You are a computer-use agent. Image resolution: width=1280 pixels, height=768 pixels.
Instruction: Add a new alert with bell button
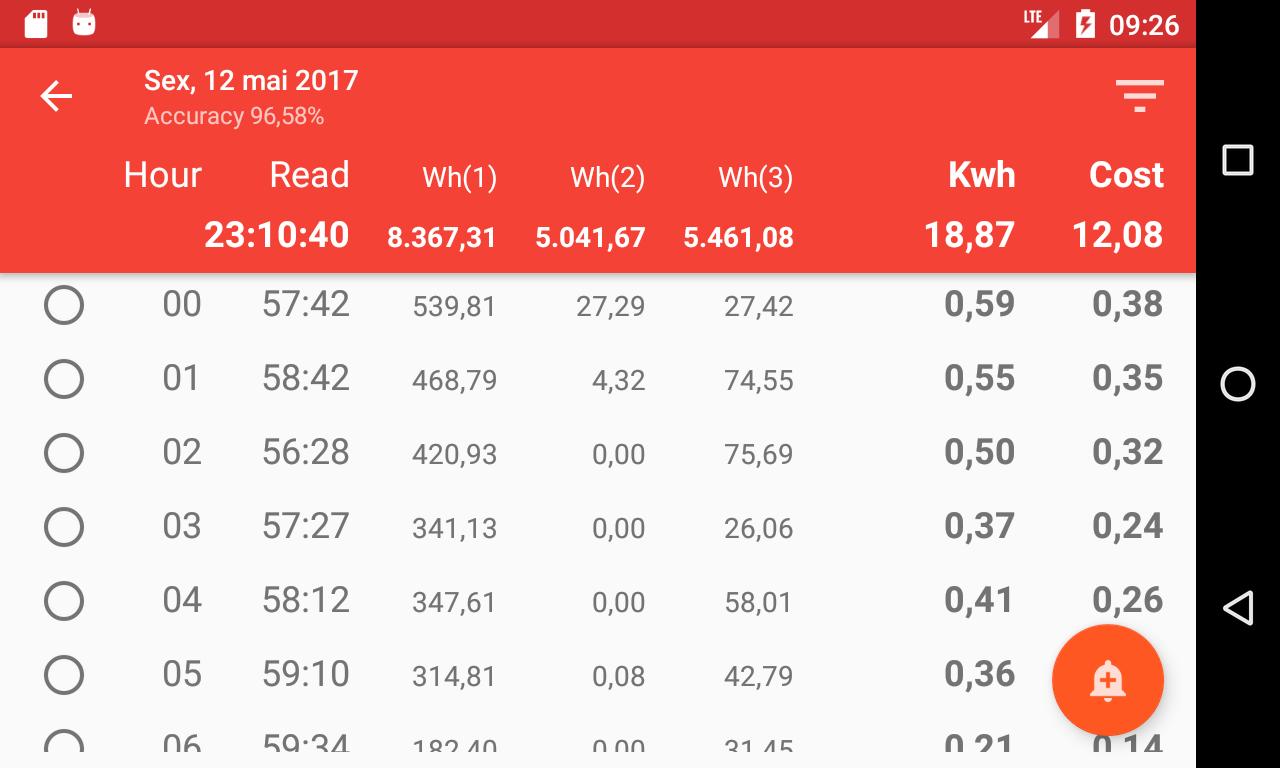(1107, 681)
